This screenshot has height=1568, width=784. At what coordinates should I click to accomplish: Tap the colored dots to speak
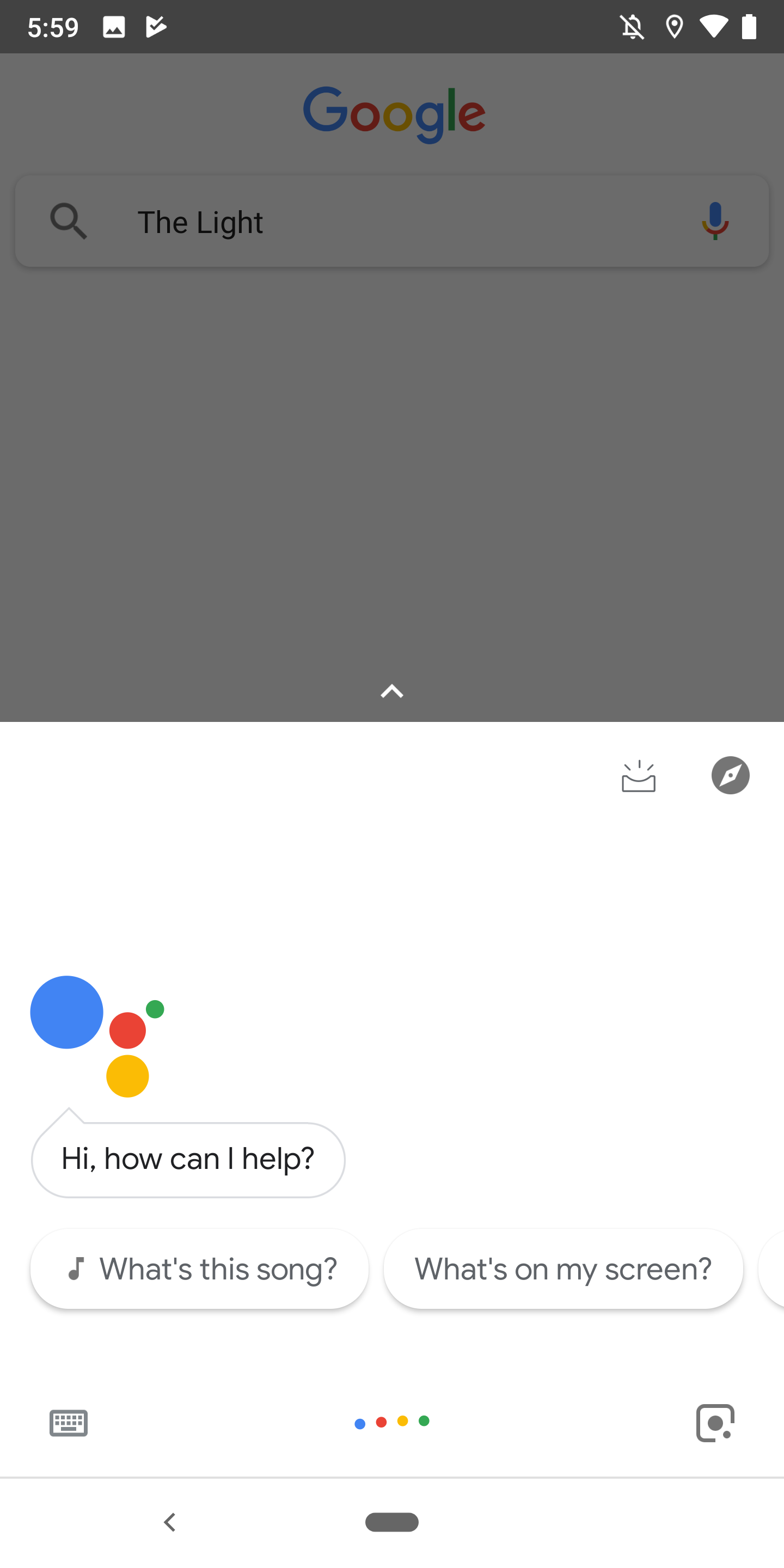(x=392, y=1422)
